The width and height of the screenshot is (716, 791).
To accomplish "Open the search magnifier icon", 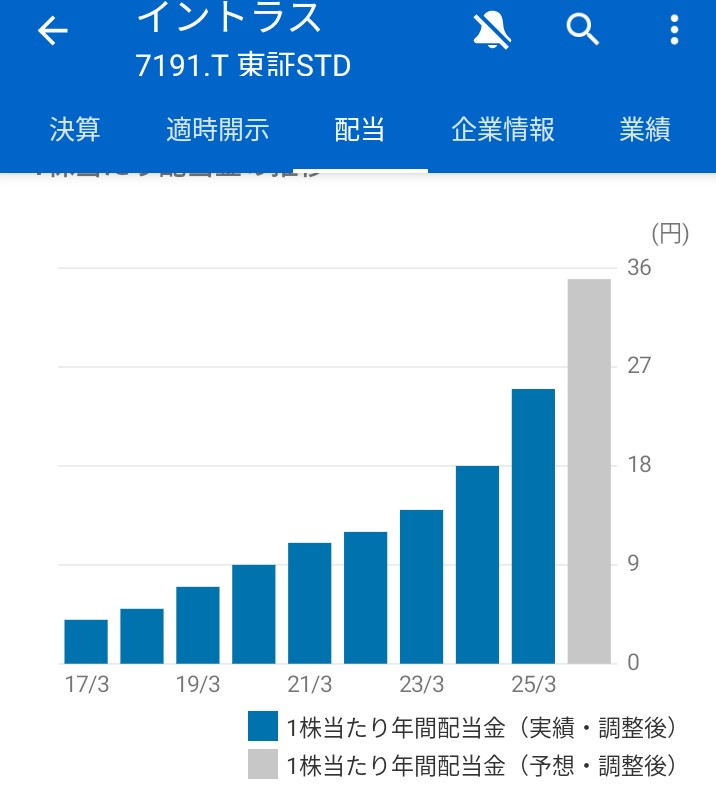I will 582,30.
